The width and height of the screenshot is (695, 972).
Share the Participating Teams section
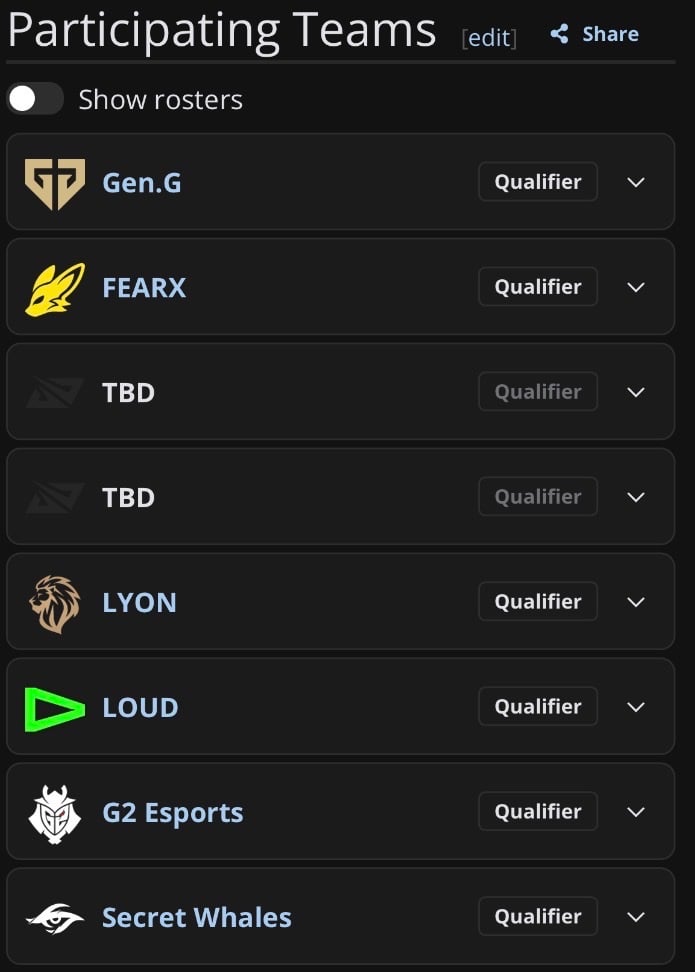595,34
